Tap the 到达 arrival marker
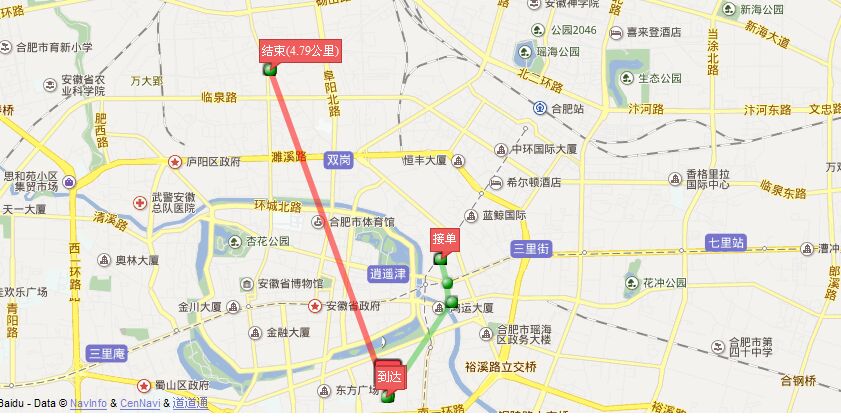Screen dimensions: 841x417 click(x=388, y=377)
